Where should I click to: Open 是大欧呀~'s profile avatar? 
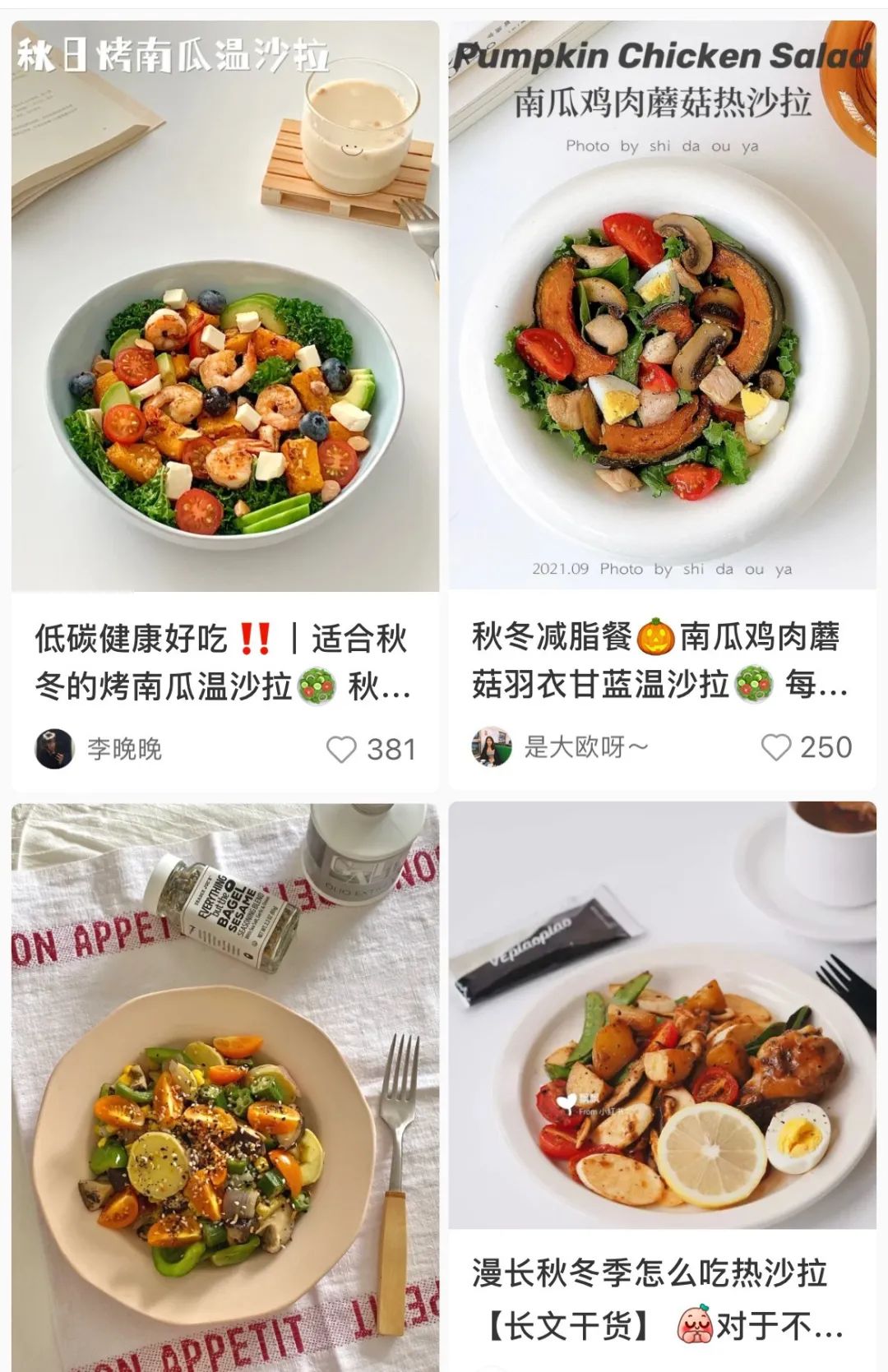tap(492, 746)
